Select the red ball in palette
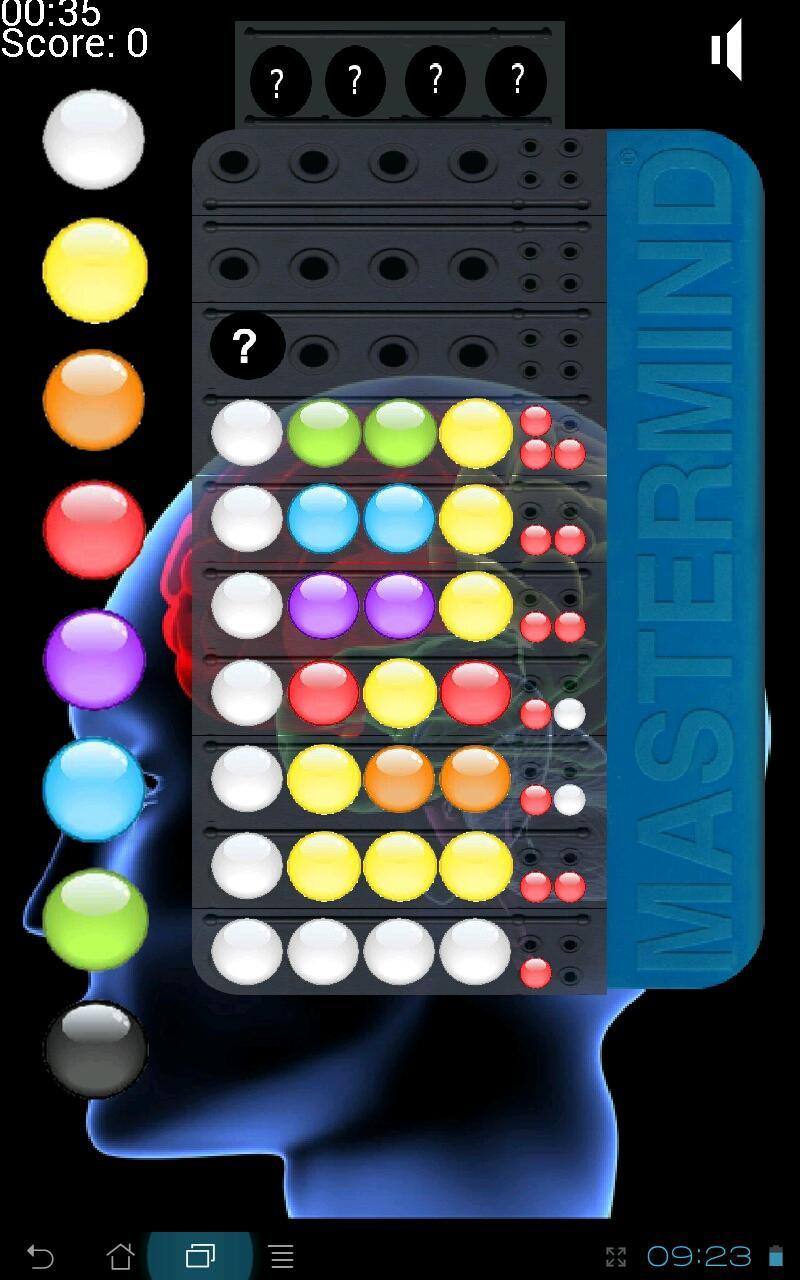 click(94, 529)
